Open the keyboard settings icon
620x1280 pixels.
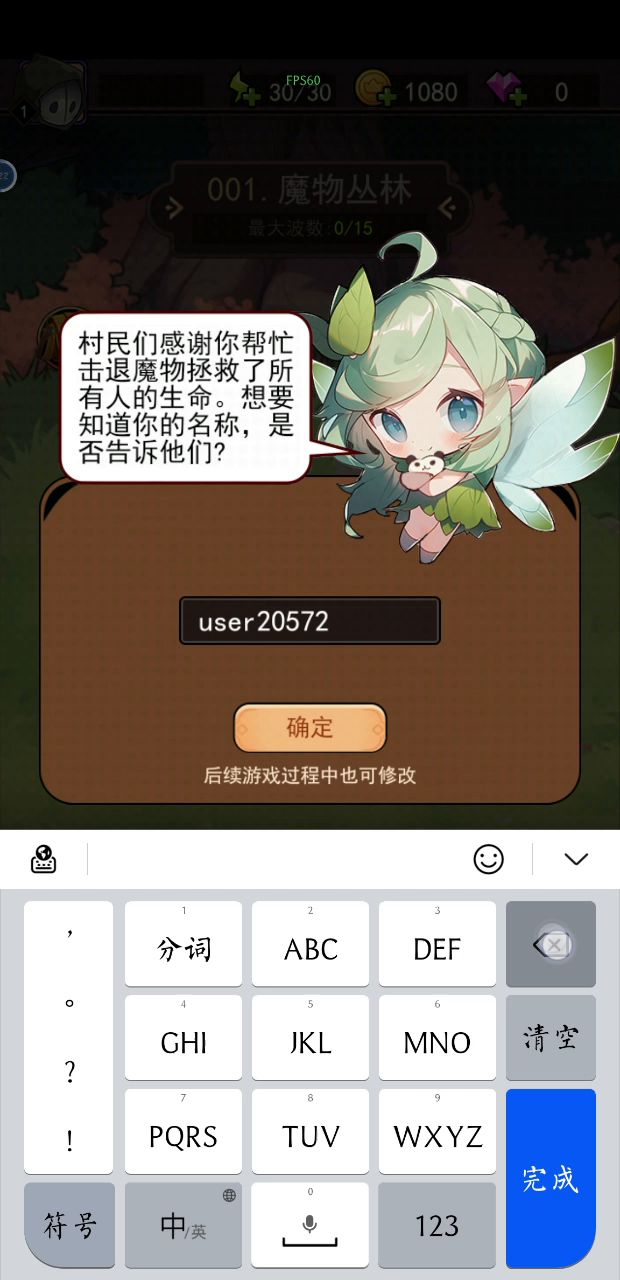(x=44, y=859)
